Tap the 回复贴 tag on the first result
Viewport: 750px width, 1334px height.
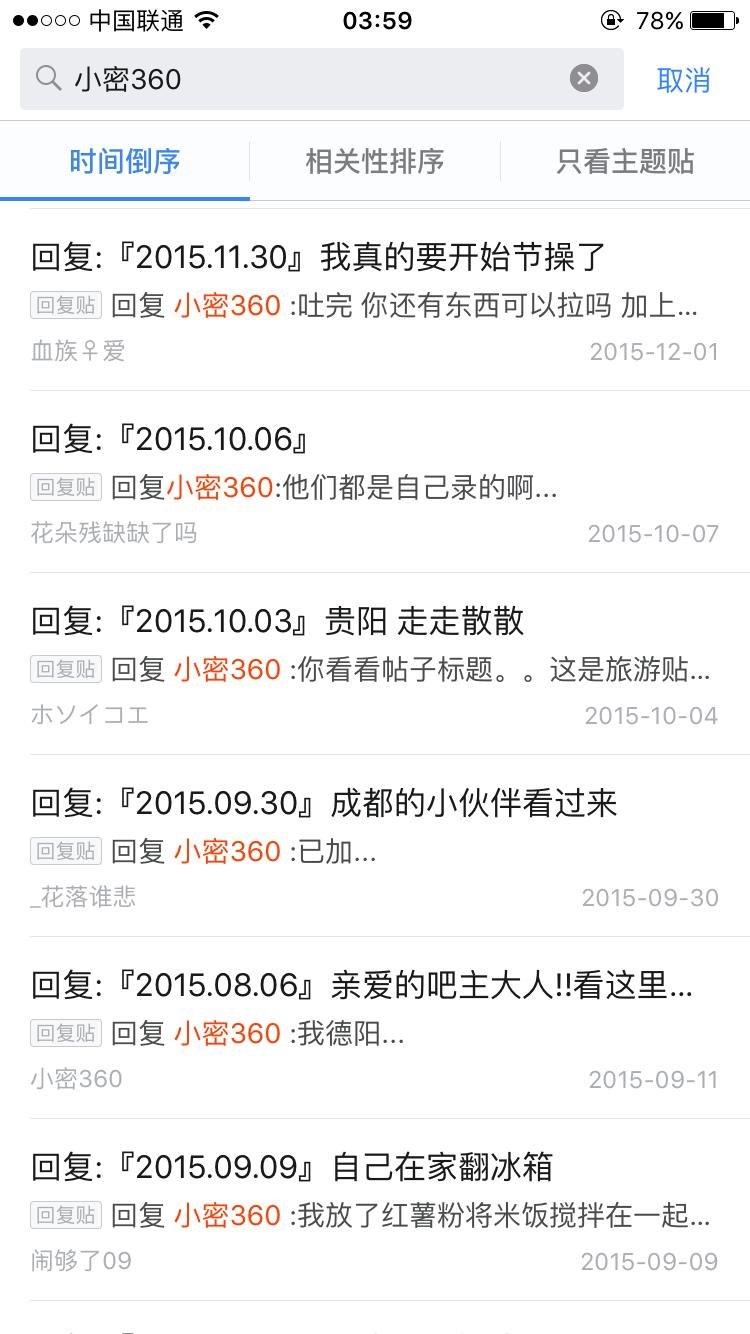click(x=64, y=305)
